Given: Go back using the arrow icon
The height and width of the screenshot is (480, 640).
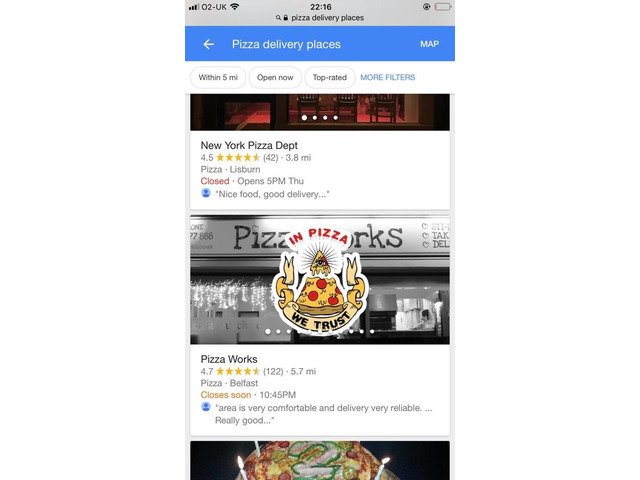Looking at the screenshot, I should pyautogui.click(x=208, y=44).
